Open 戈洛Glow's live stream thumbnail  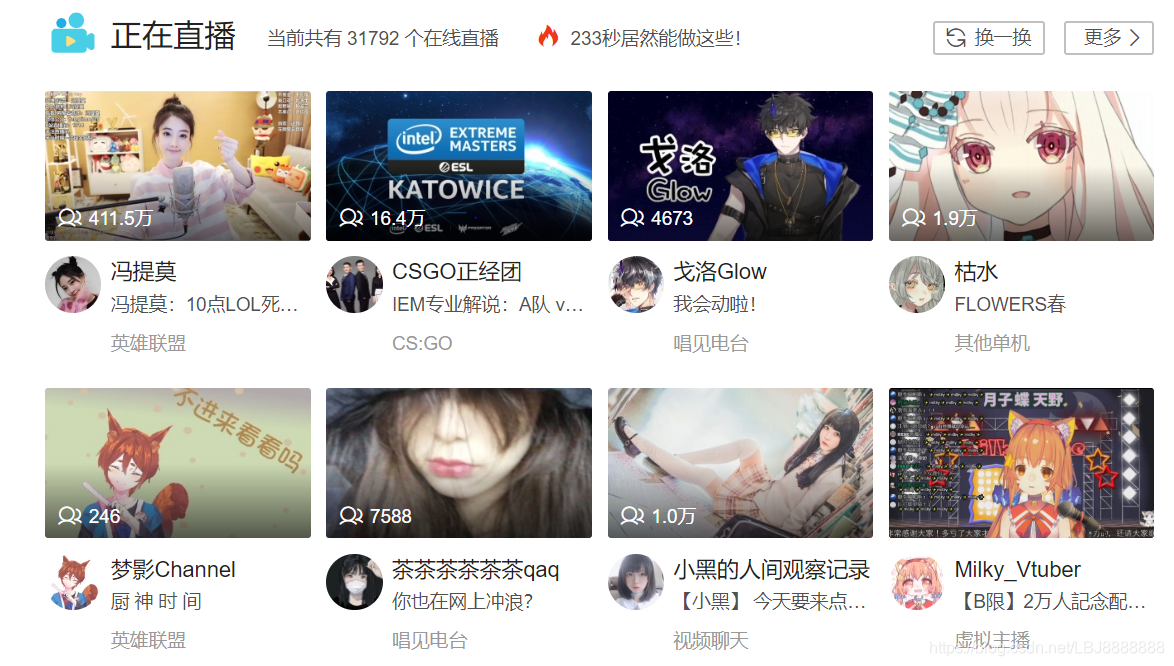click(x=740, y=165)
